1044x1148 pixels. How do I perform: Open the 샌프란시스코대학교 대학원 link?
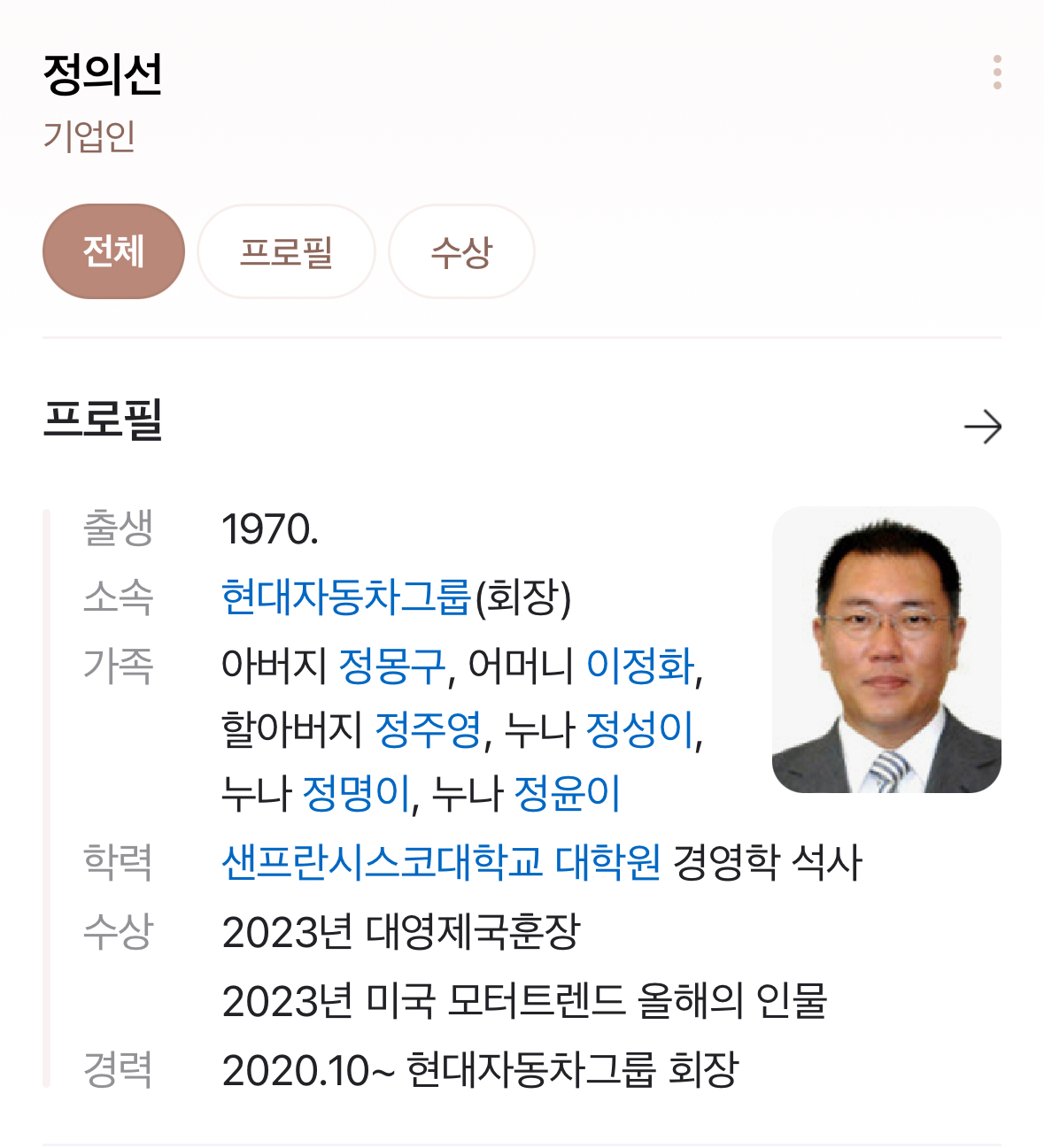pyautogui.click(x=441, y=862)
